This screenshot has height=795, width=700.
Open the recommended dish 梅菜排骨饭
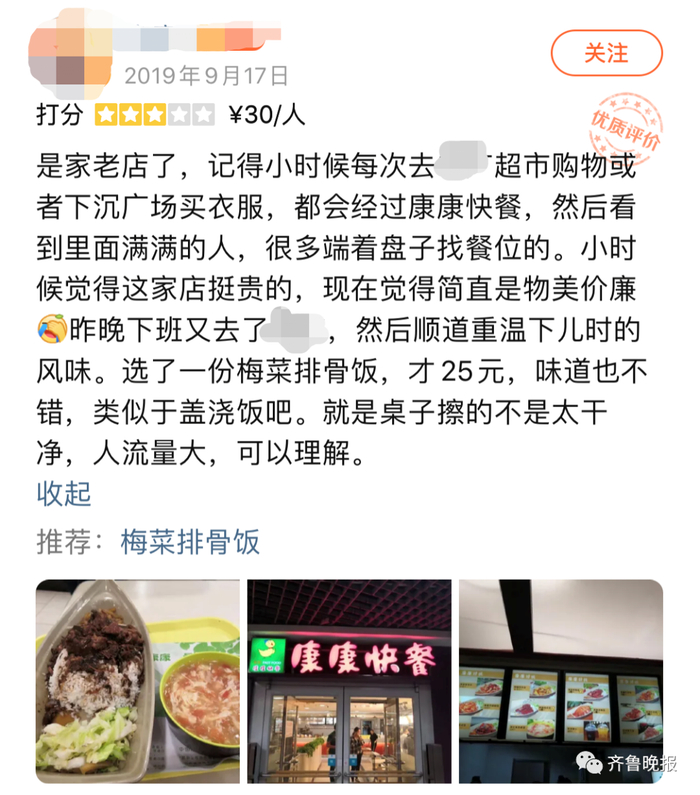coord(190,542)
